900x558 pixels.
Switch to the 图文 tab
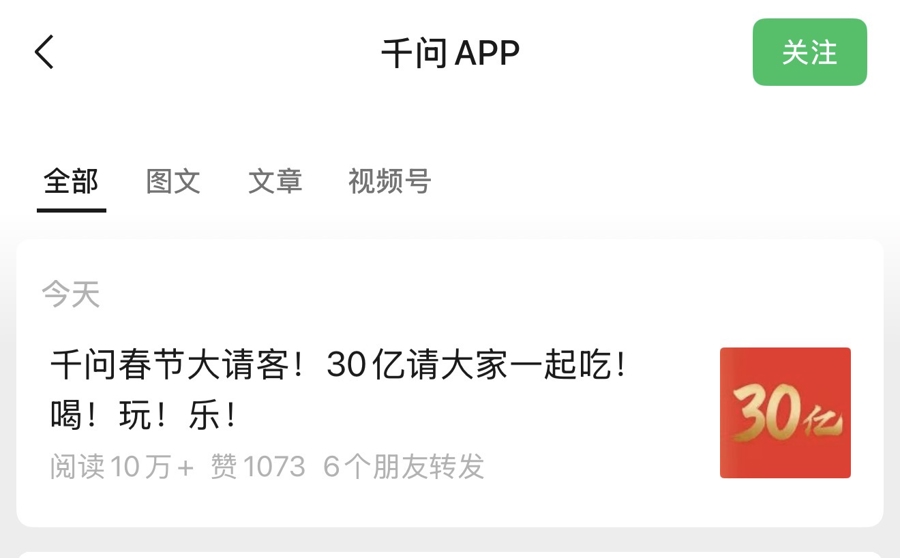[173, 181]
